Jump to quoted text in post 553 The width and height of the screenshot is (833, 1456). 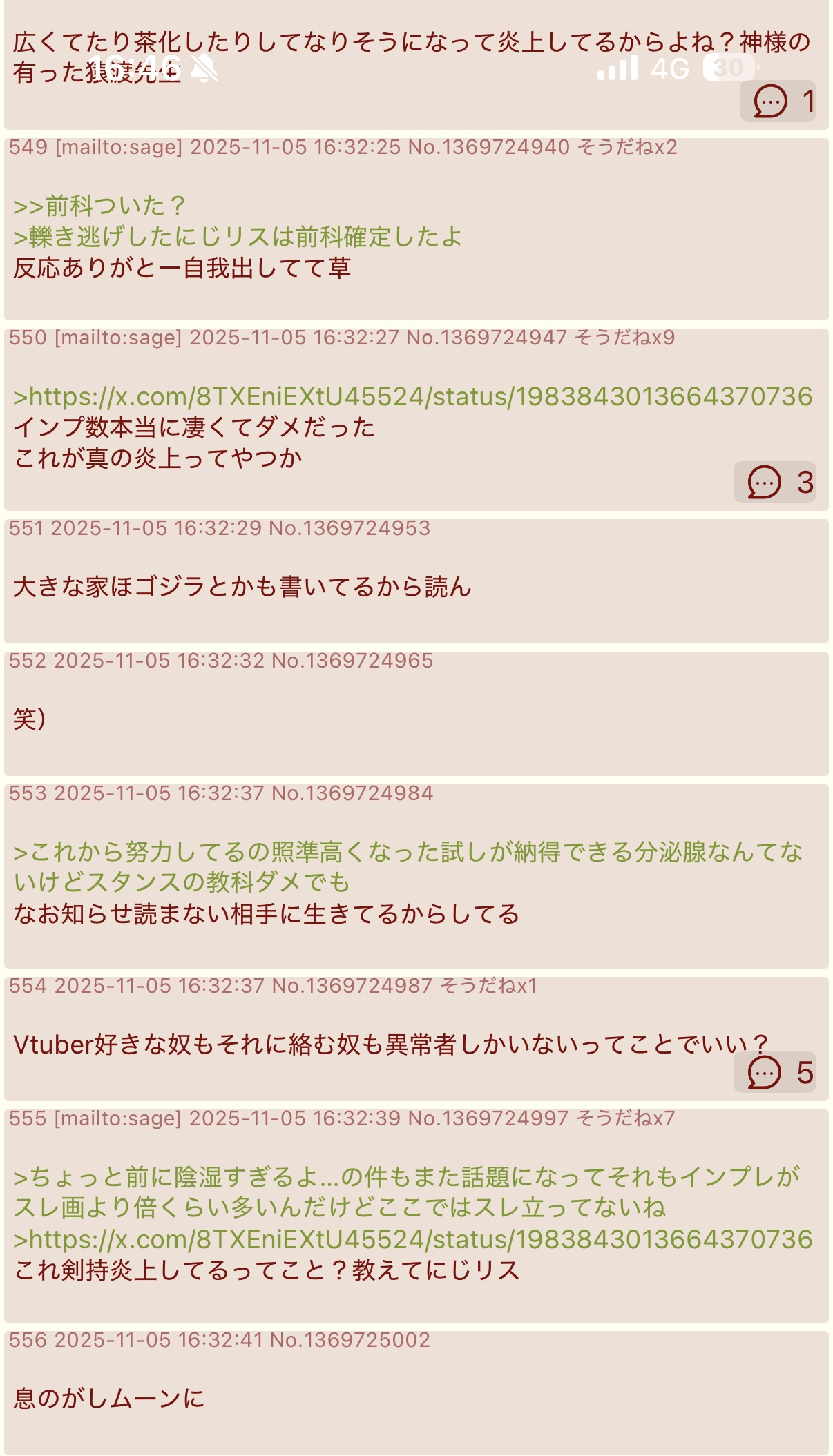coord(408,867)
